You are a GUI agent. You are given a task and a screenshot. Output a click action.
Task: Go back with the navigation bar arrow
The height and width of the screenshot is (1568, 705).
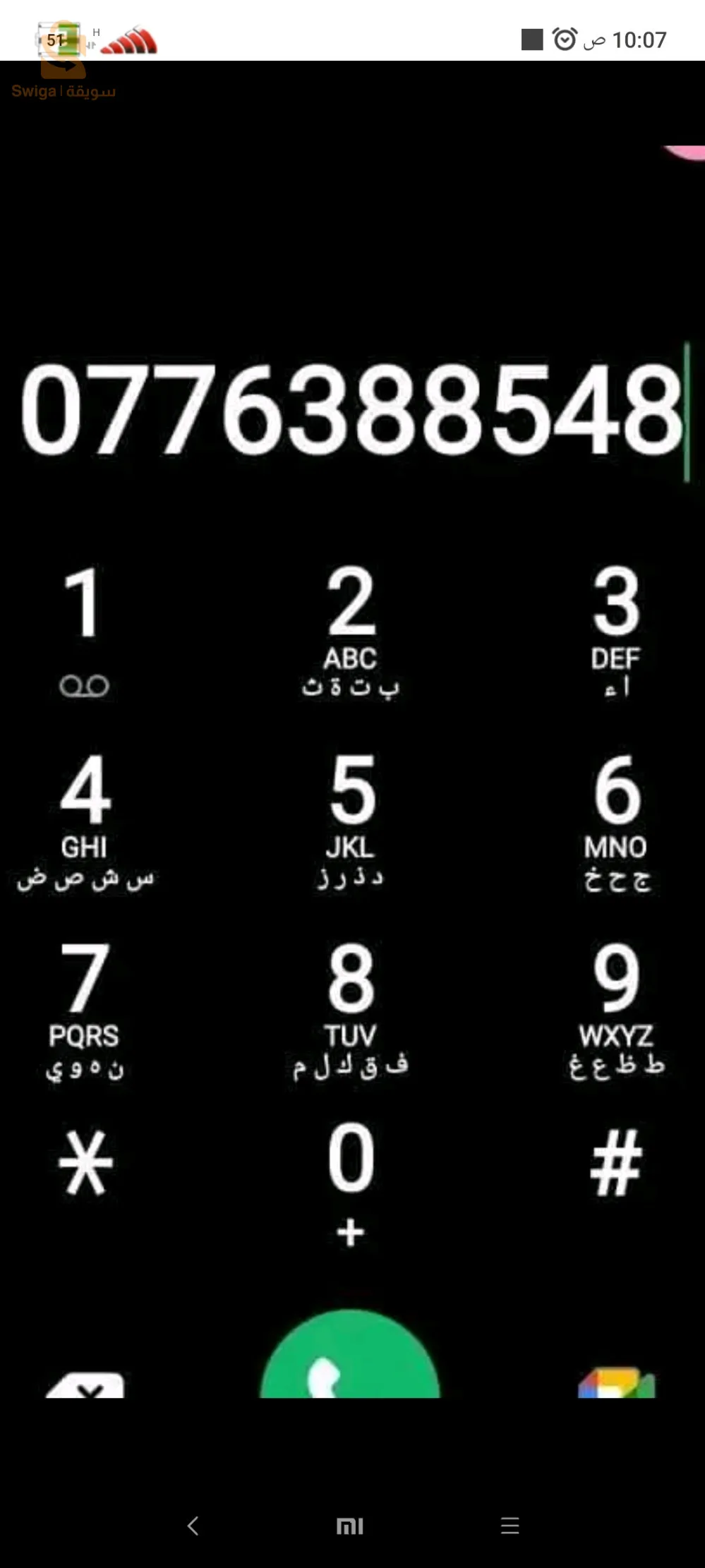pos(193,1526)
